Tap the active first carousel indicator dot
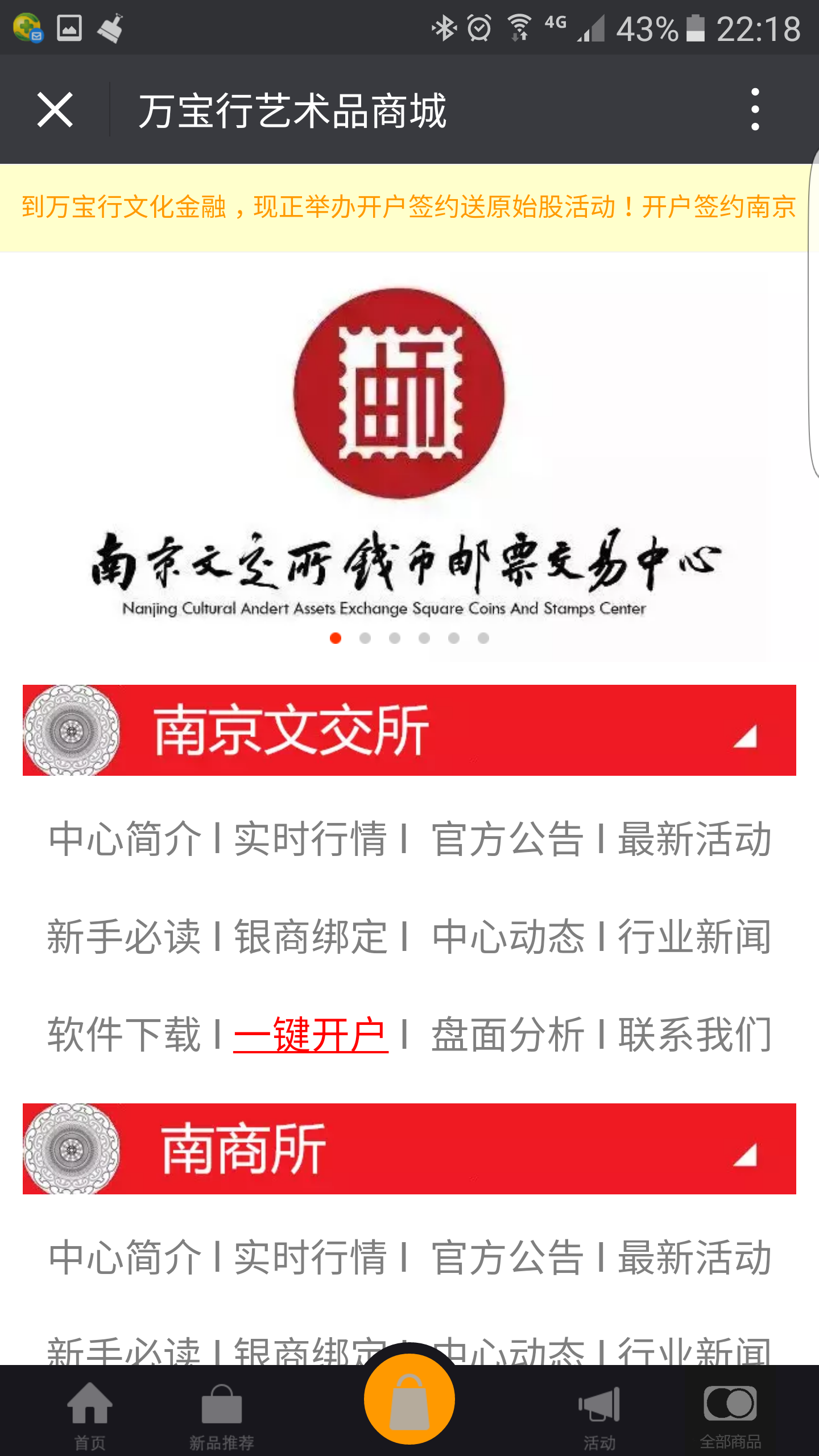The height and width of the screenshot is (1456, 819). pos(336,638)
